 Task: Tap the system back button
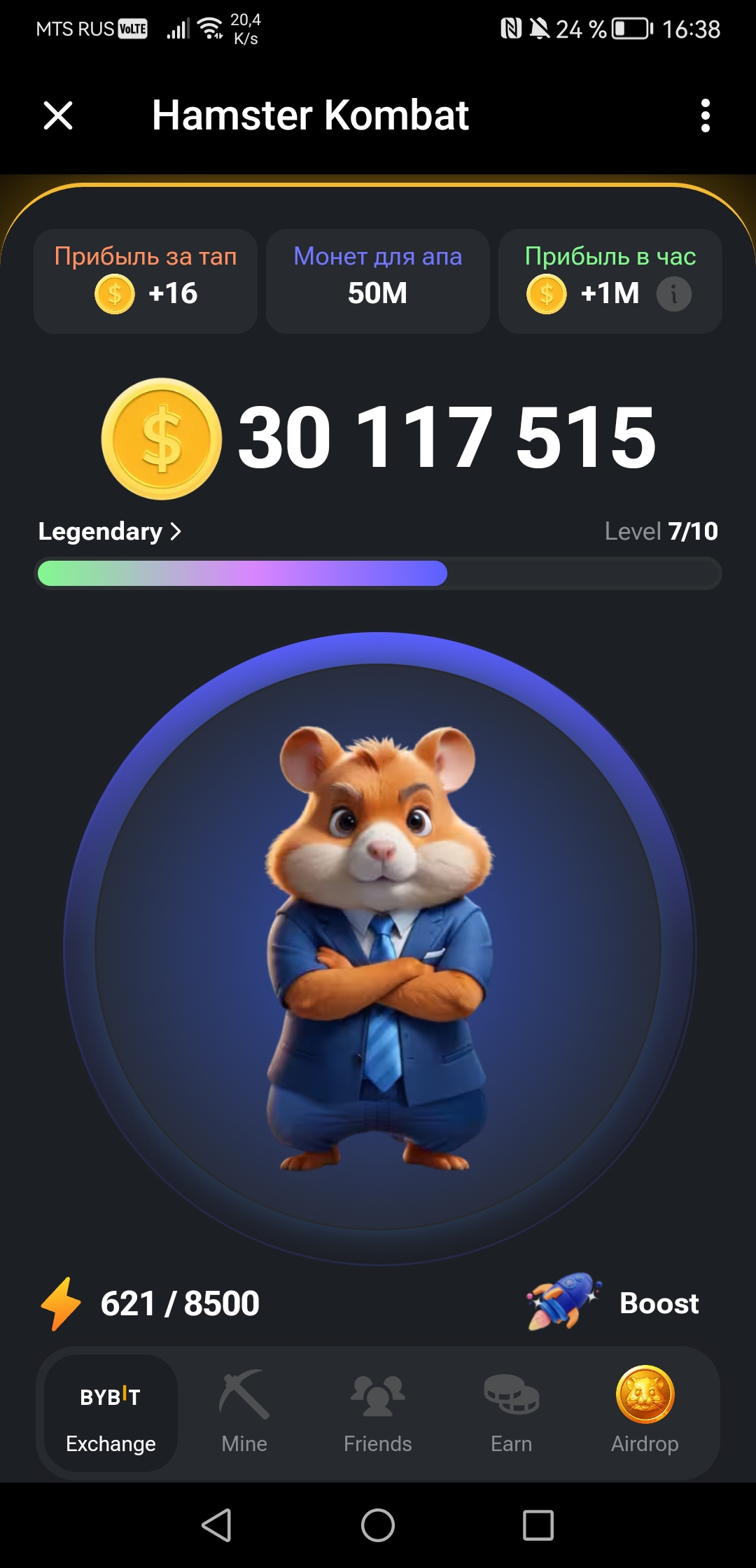[217, 1525]
